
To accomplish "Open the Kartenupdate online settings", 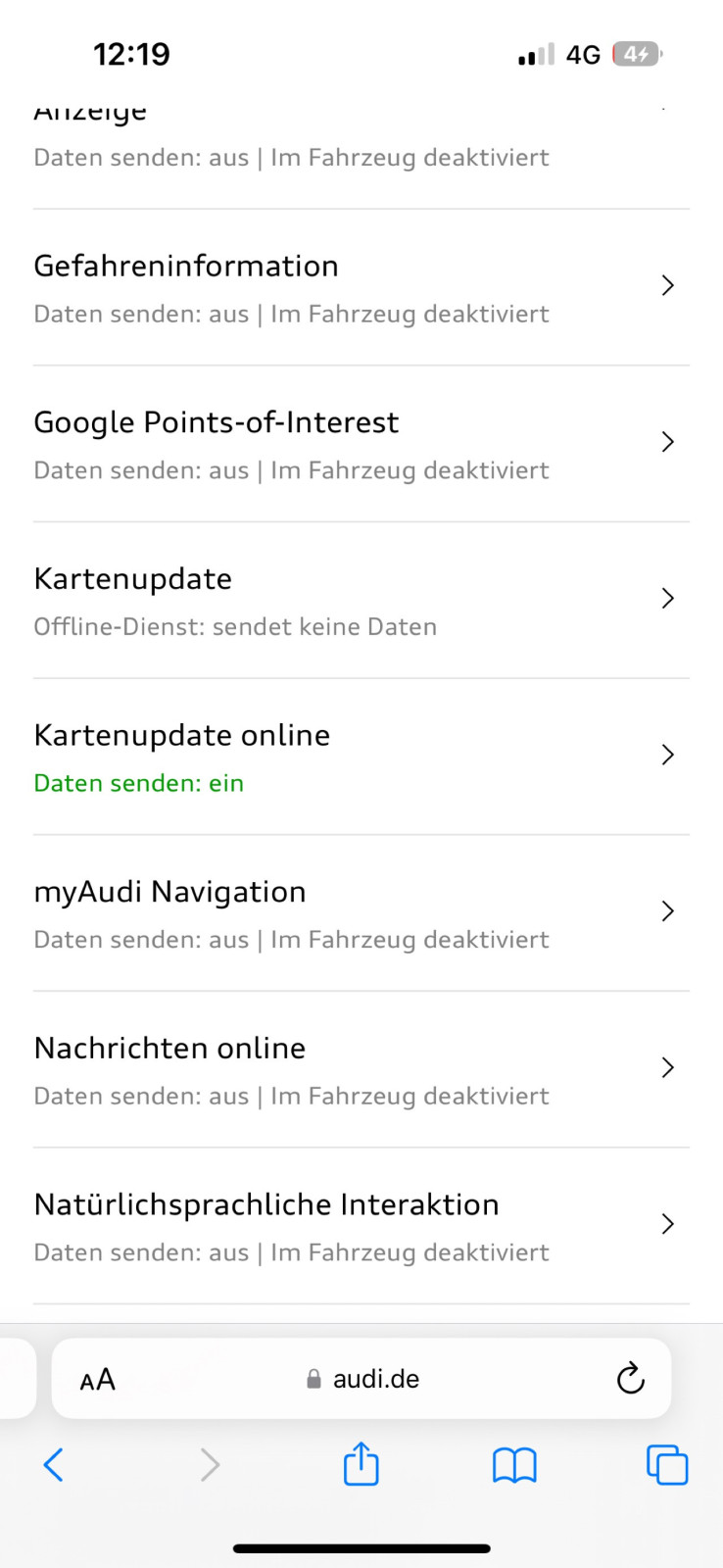I will click(361, 755).
